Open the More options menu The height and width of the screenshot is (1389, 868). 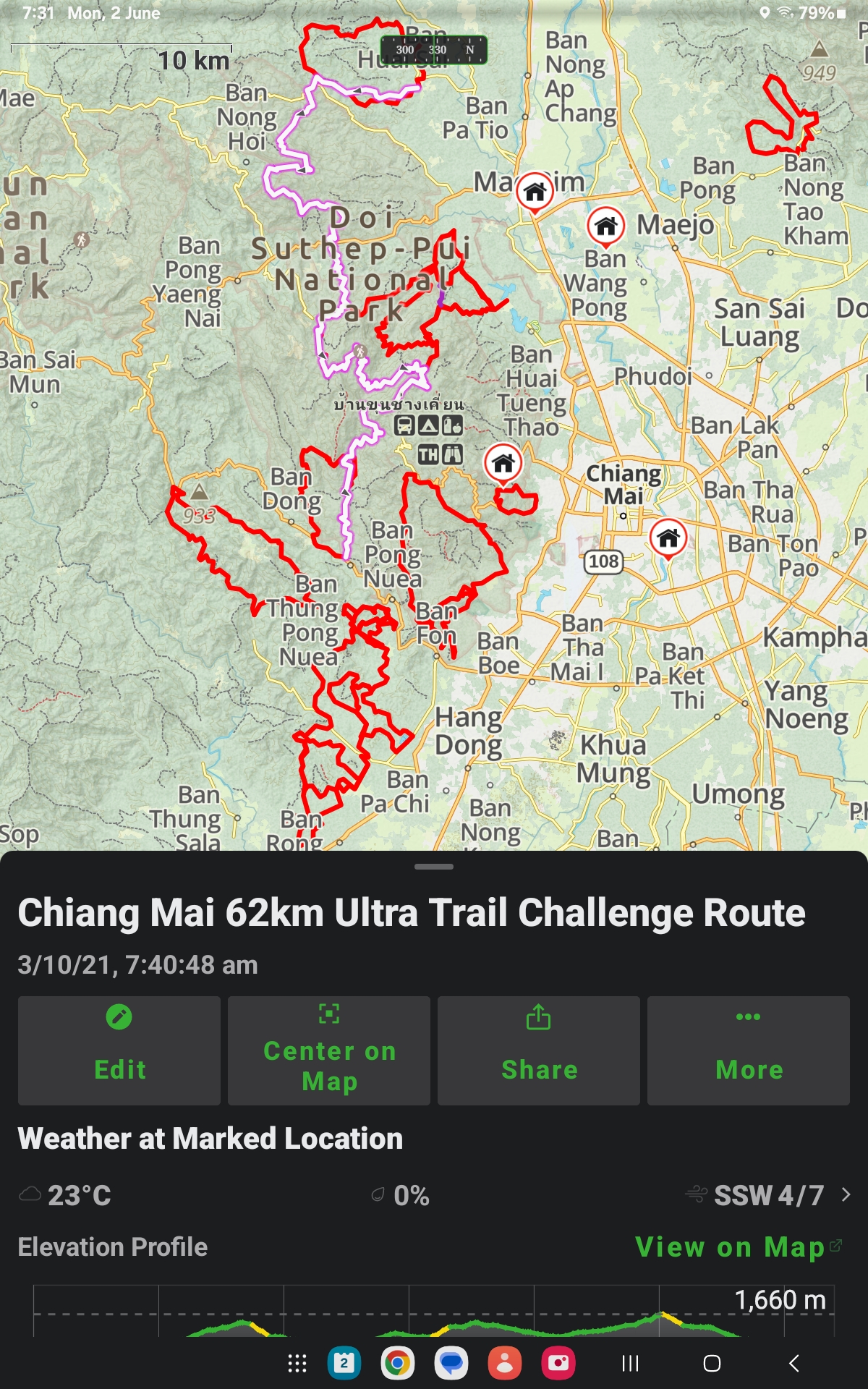pos(749,1050)
